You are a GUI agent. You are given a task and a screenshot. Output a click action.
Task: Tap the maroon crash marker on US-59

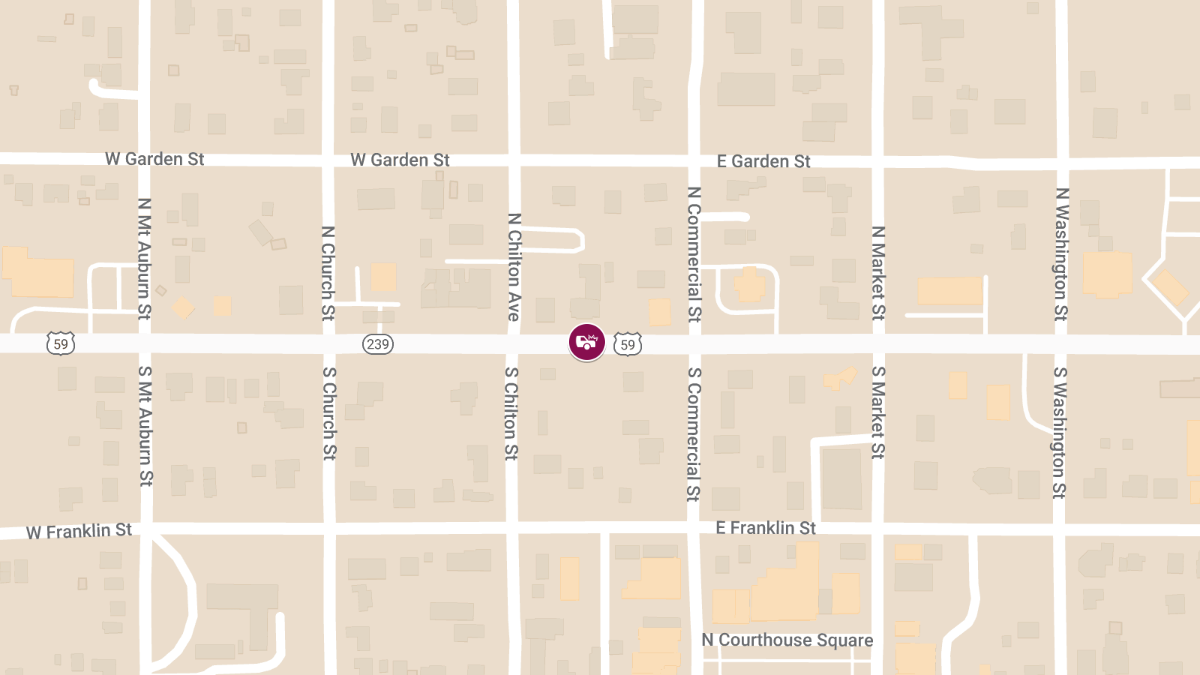(x=587, y=343)
